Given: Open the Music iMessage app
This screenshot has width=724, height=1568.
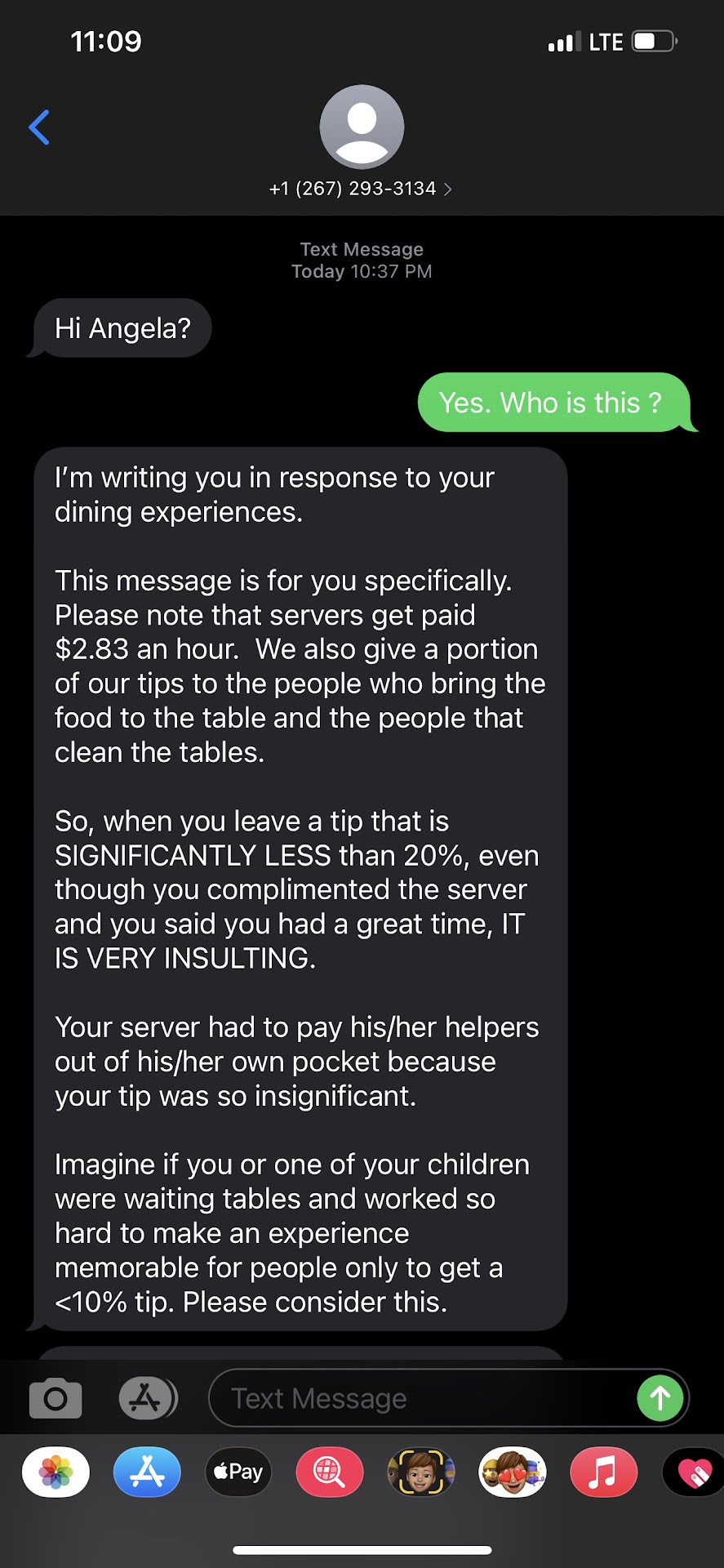Looking at the screenshot, I should click(x=603, y=1472).
